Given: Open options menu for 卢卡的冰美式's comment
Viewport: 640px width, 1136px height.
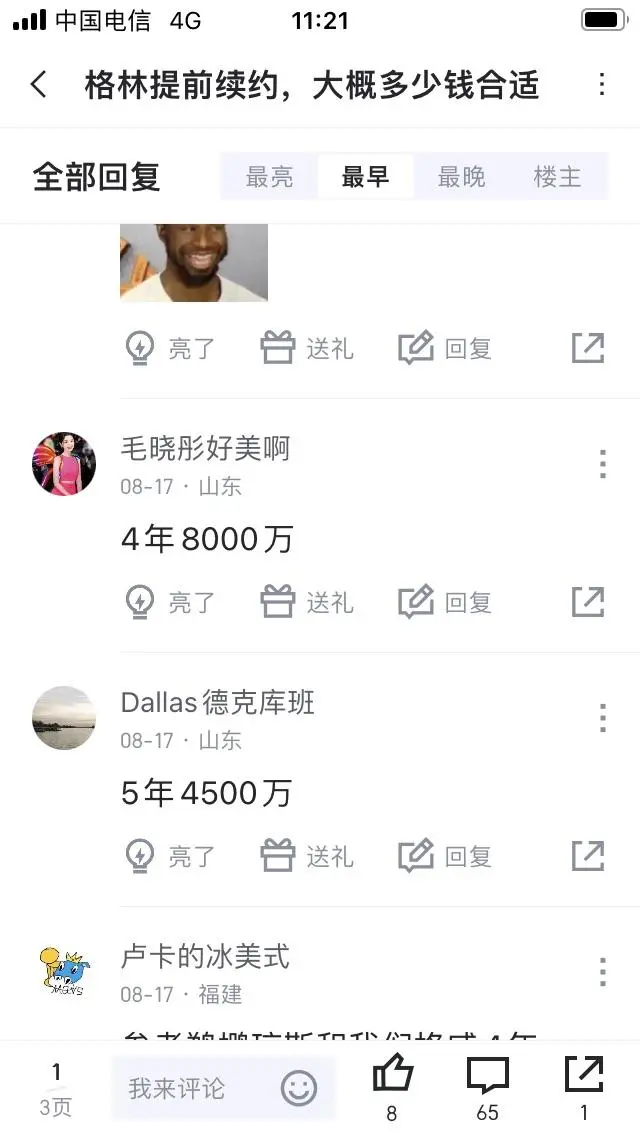Looking at the screenshot, I should point(602,972).
